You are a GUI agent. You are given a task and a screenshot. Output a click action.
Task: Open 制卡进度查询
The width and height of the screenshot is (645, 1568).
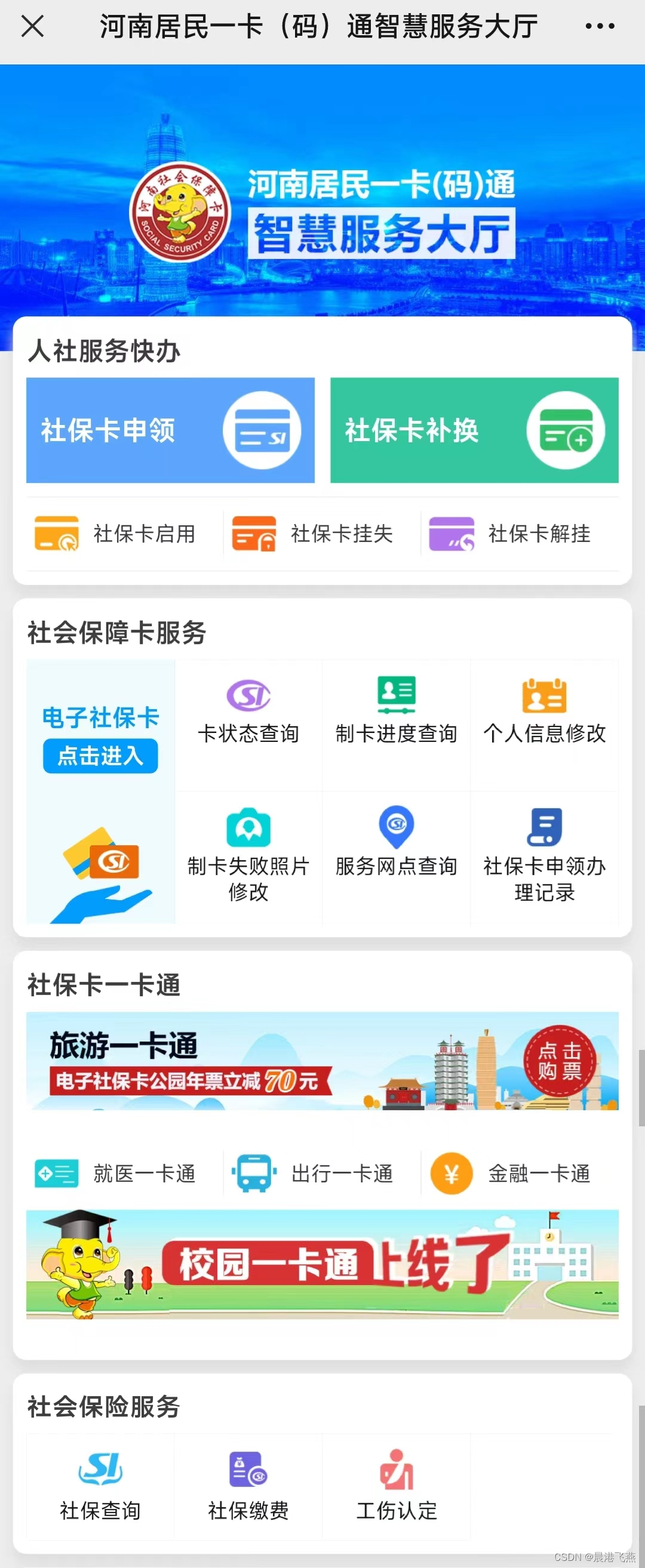point(397,712)
